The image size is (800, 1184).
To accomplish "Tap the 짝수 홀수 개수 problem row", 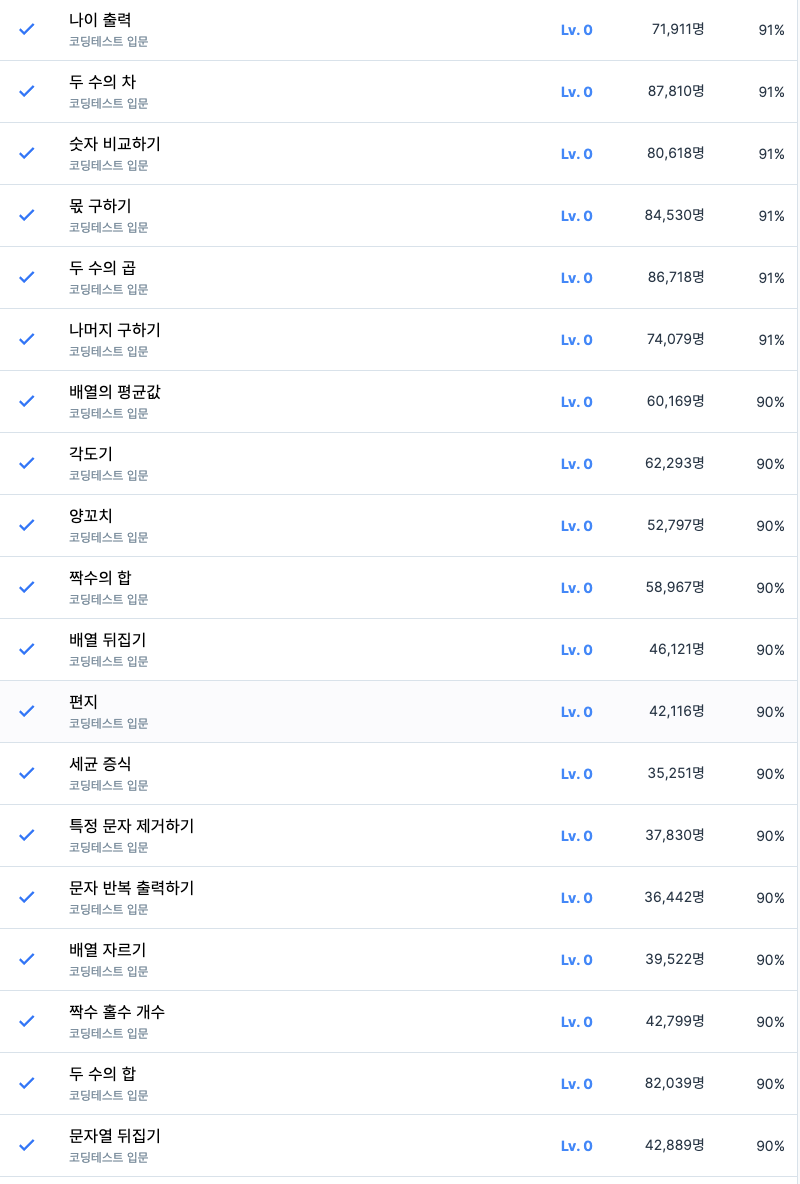I will (117, 1012).
